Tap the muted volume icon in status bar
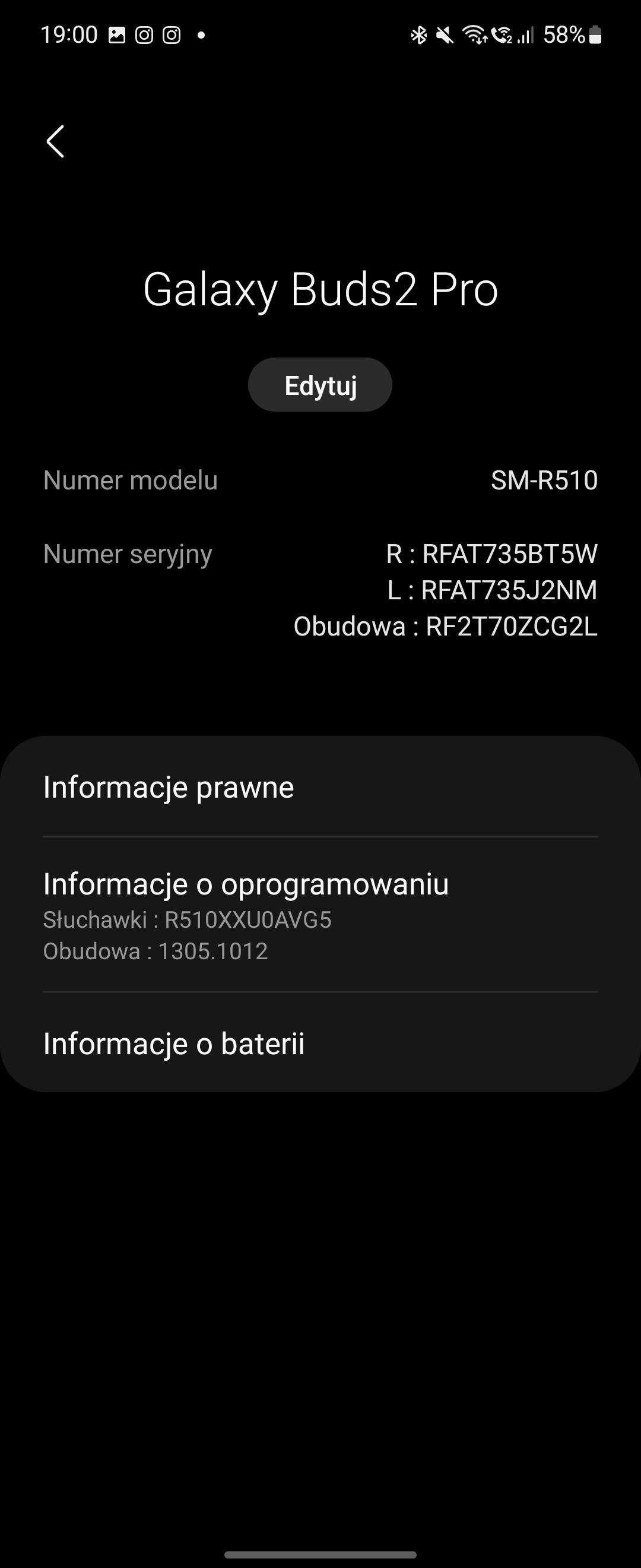Screen dimensions: 641x1568 click(445, 34)
